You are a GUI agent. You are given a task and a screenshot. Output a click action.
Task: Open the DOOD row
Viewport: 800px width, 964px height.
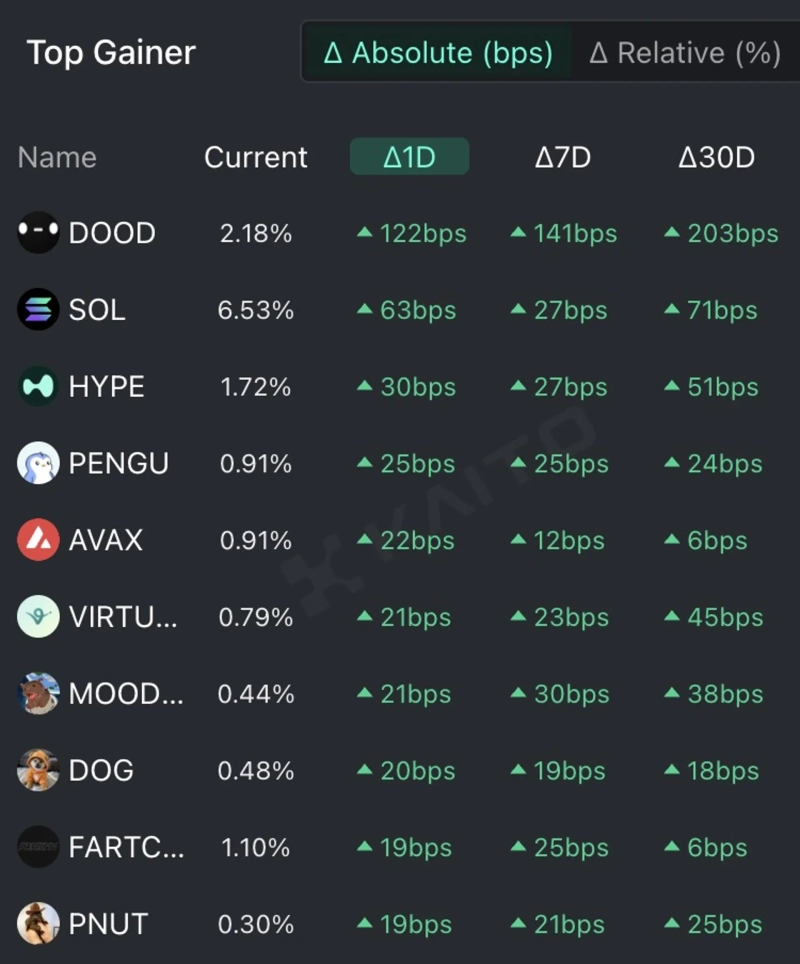(x=112, y=234)
